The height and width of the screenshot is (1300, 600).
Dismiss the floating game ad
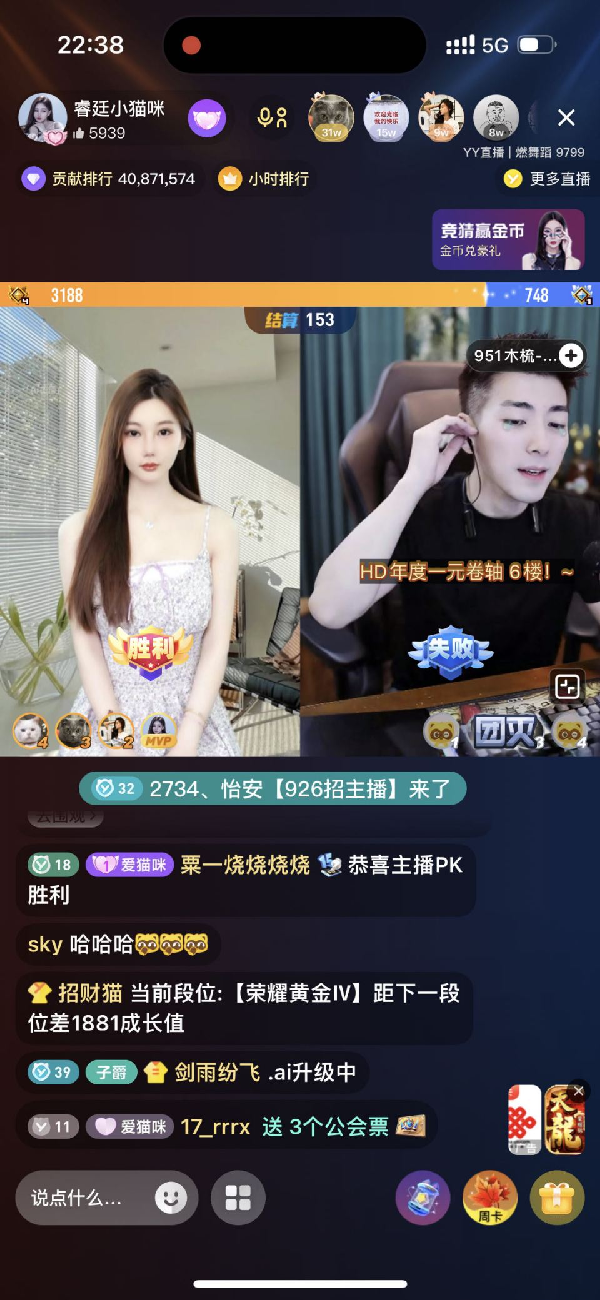pyautogui.click(x=580, y=1090)
